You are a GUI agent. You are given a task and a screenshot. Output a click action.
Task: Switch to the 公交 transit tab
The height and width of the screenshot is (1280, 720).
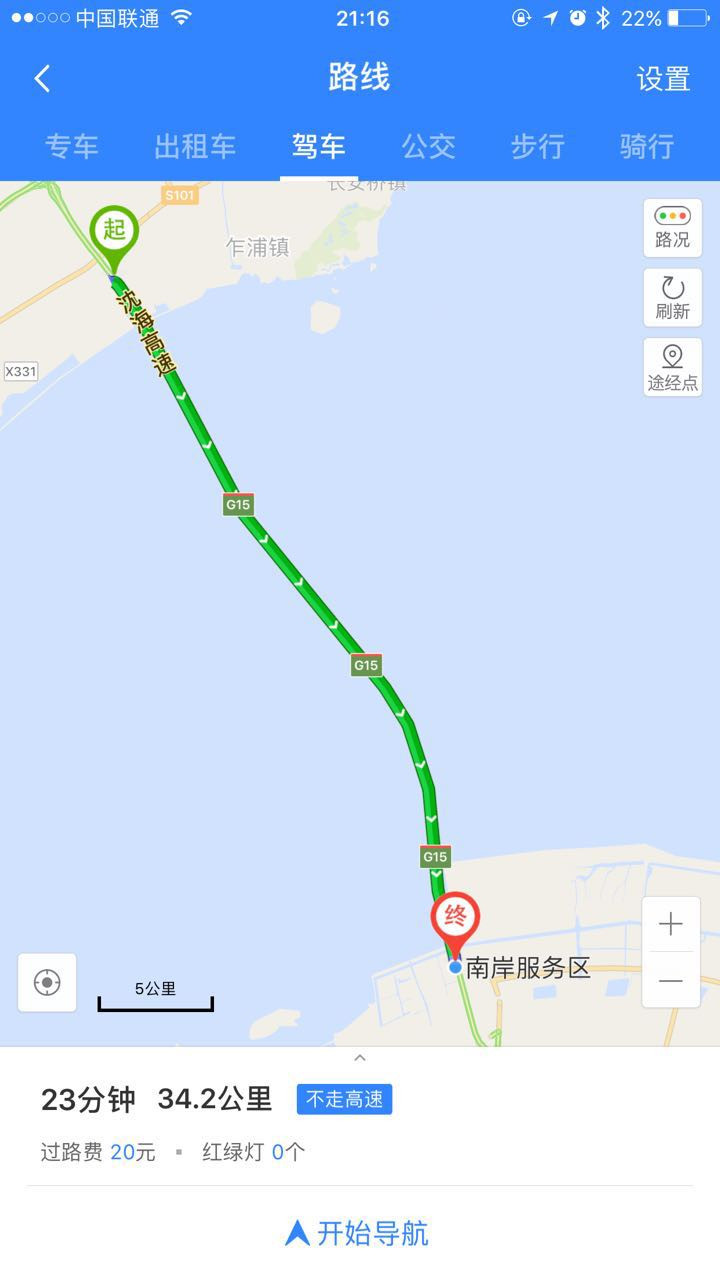(428, 146)
